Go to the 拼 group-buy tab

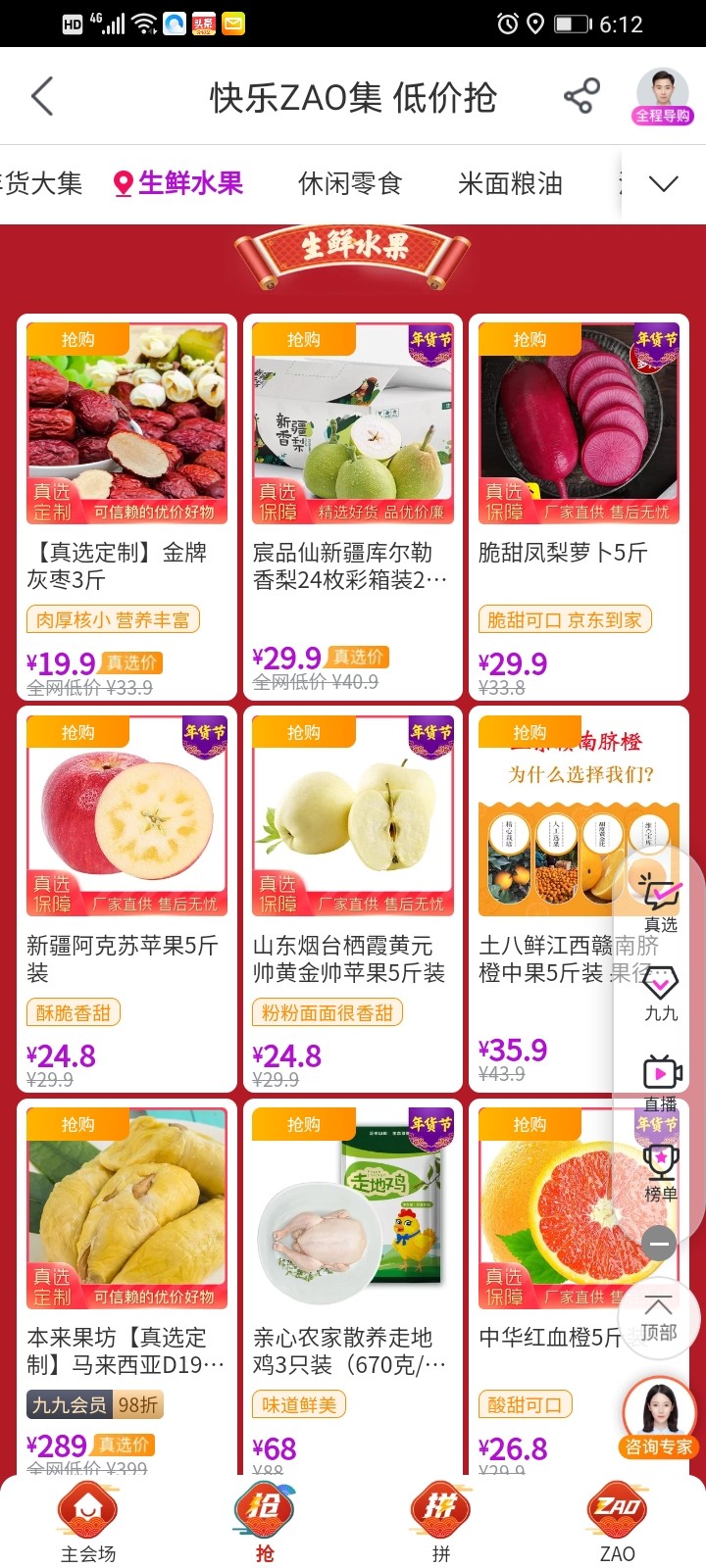tap(441, 1521)
